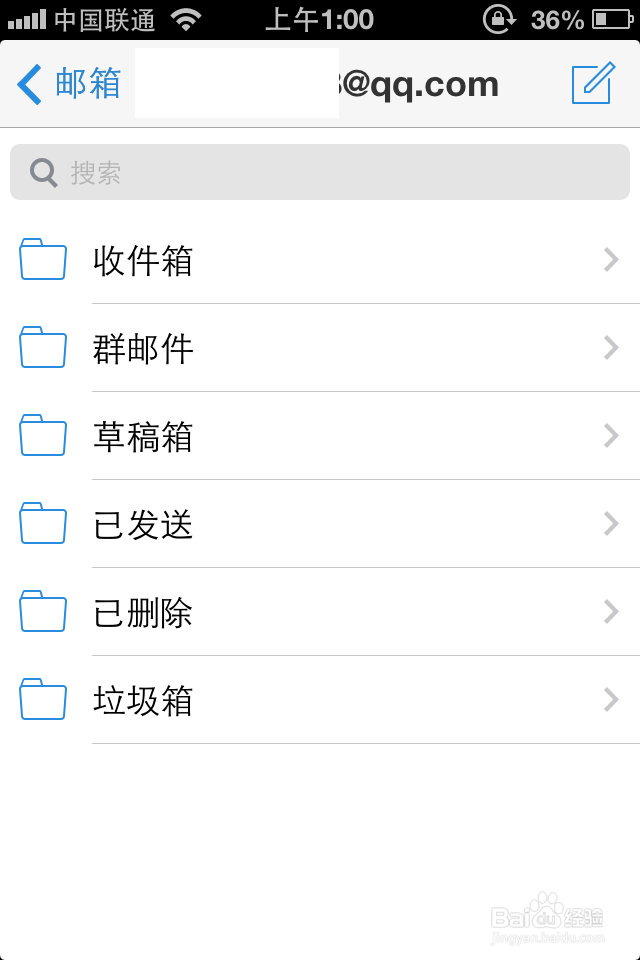Open the 草稿箱 drafts folder
Screen dimensions: 640x960
tap(320, 437)
